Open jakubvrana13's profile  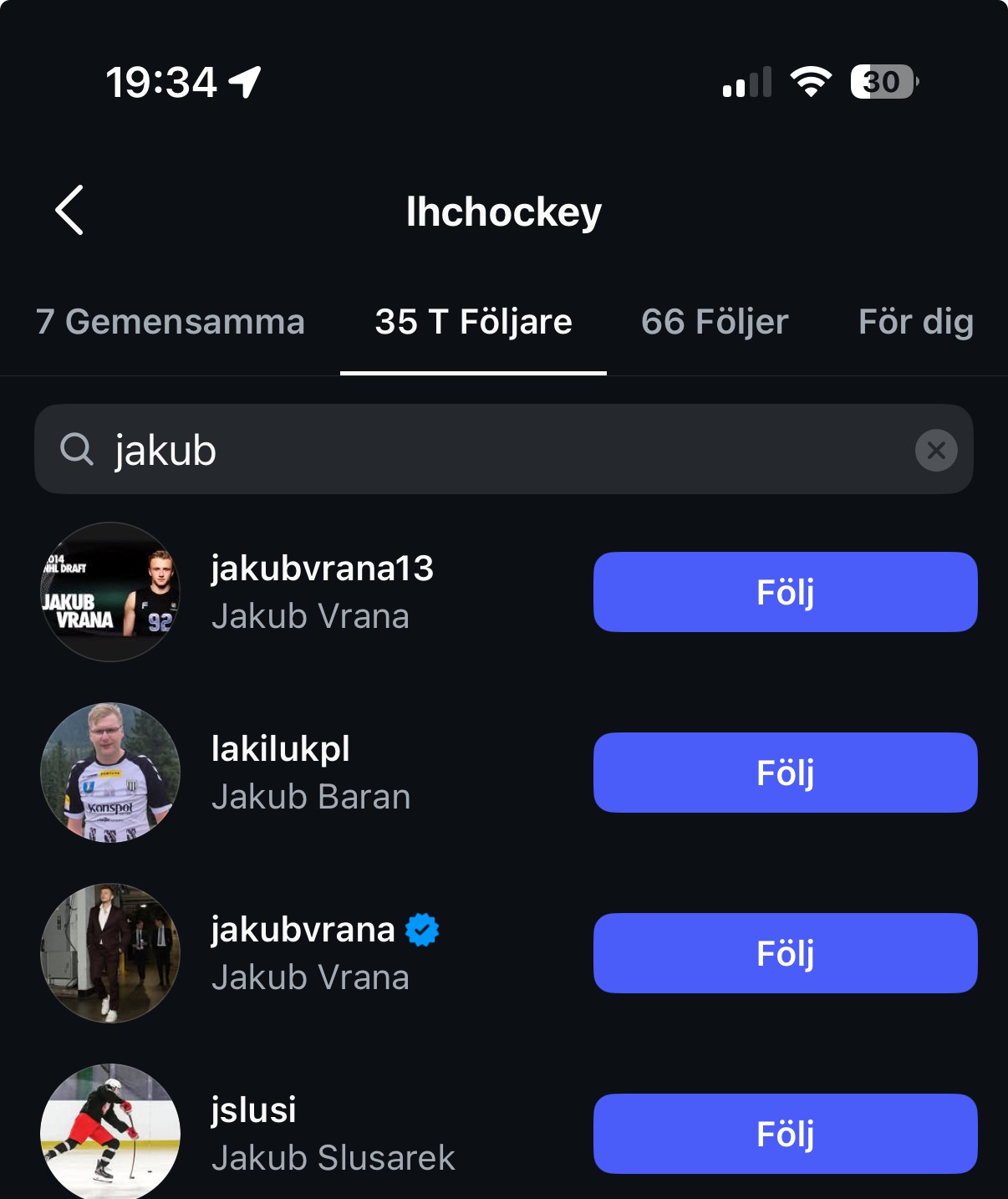click(x=322, y=591)
